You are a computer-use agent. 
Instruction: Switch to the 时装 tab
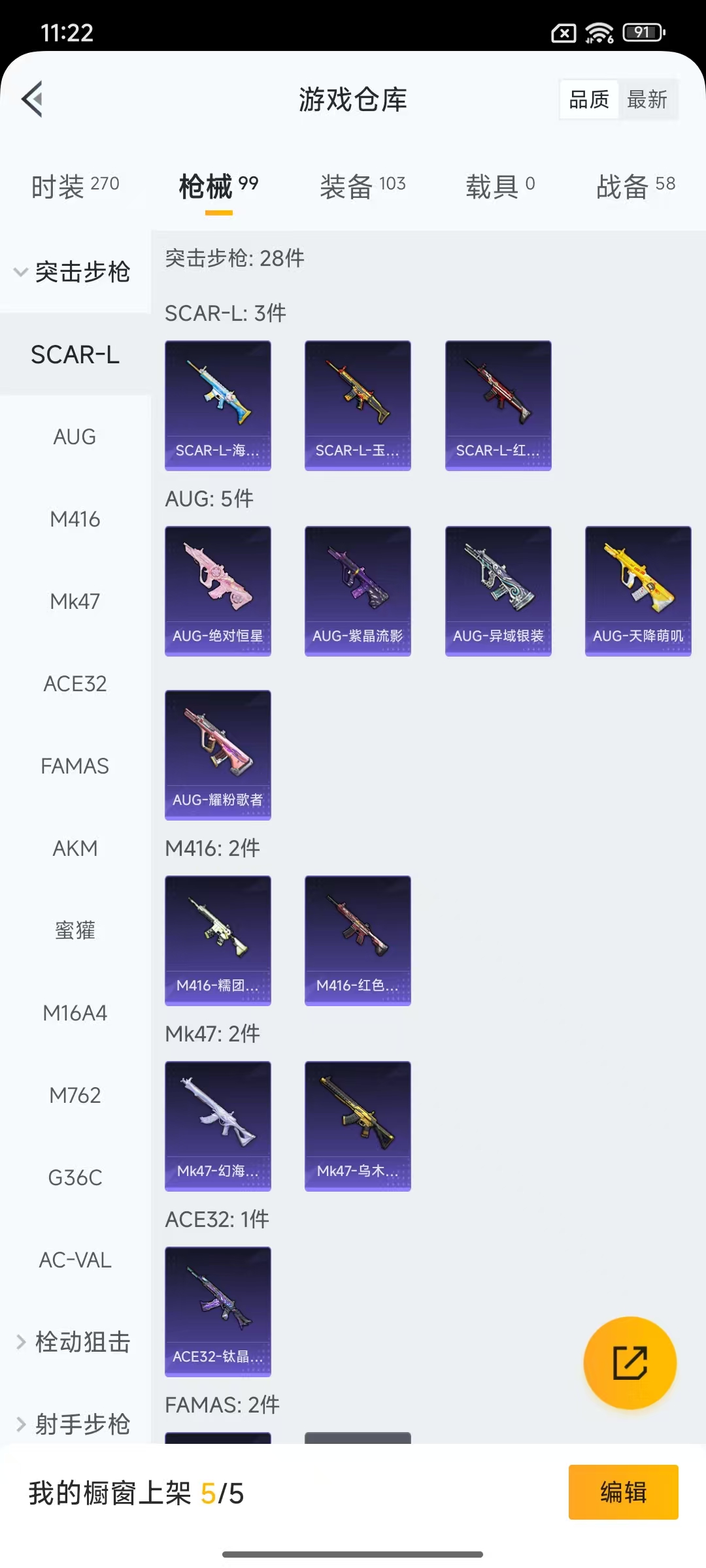pyautogui.click(x=75, y=186)
